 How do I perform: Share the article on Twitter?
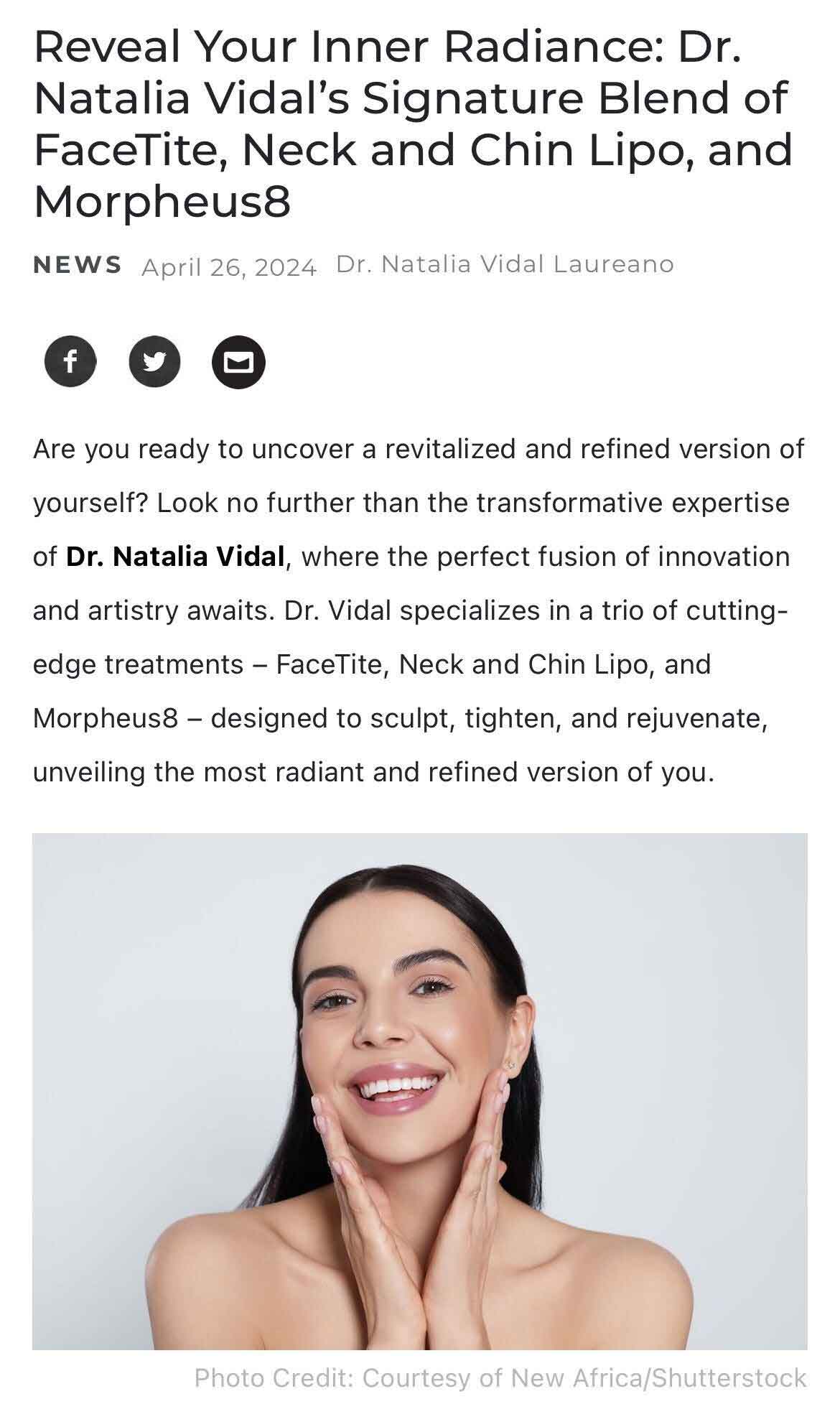pyautogui.click(x=154, y=361)
